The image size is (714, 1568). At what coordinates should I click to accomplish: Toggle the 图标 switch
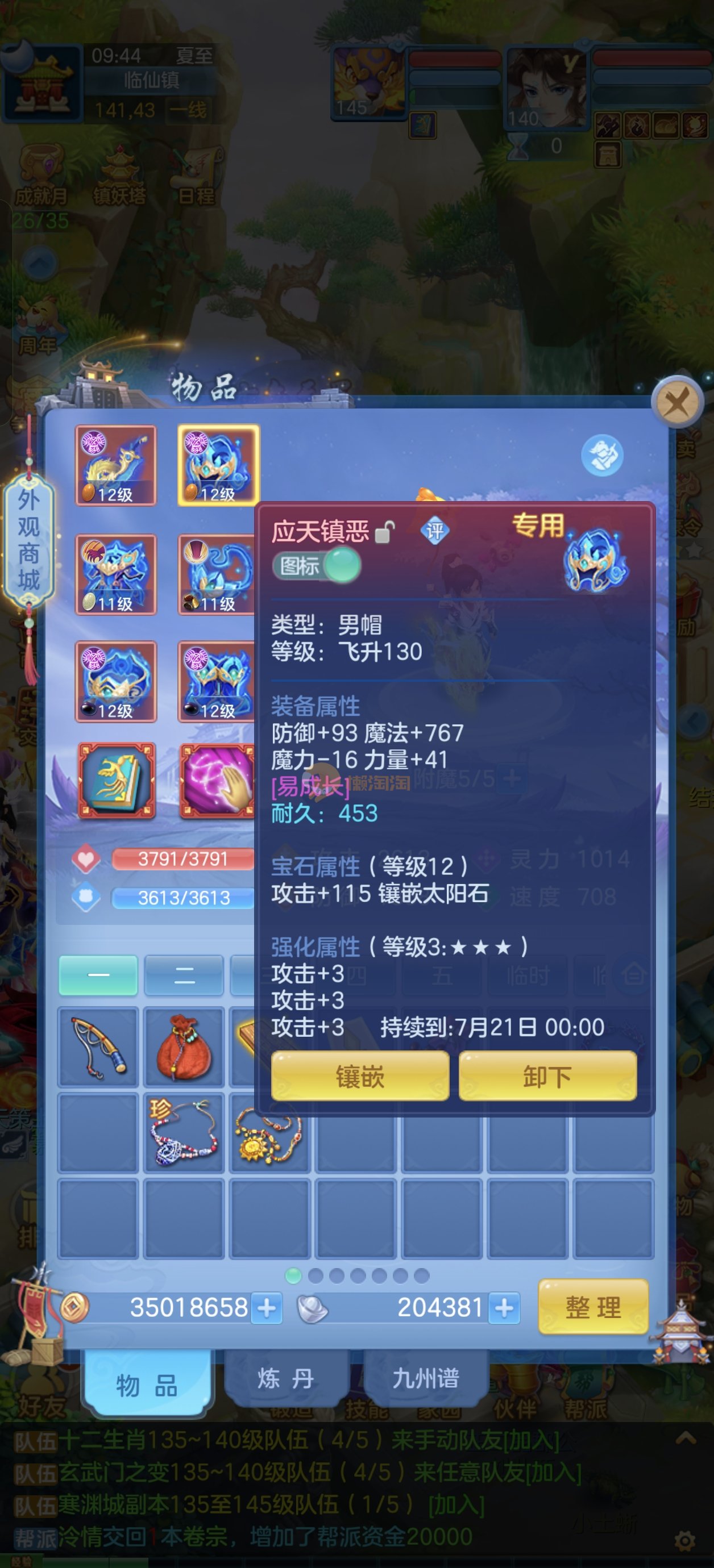tap(317, 566)
